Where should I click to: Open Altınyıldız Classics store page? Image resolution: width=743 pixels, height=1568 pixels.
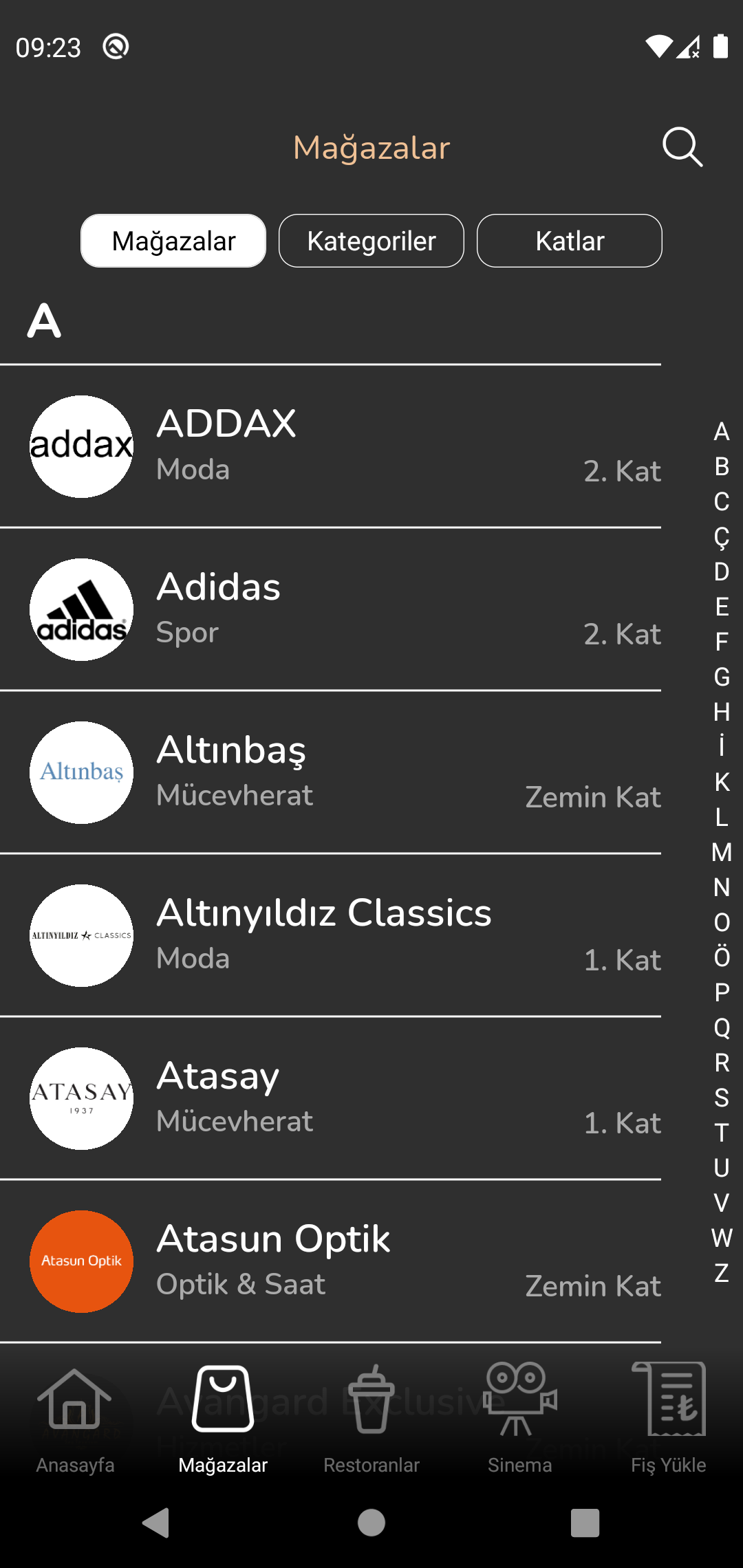pos(330,935)
